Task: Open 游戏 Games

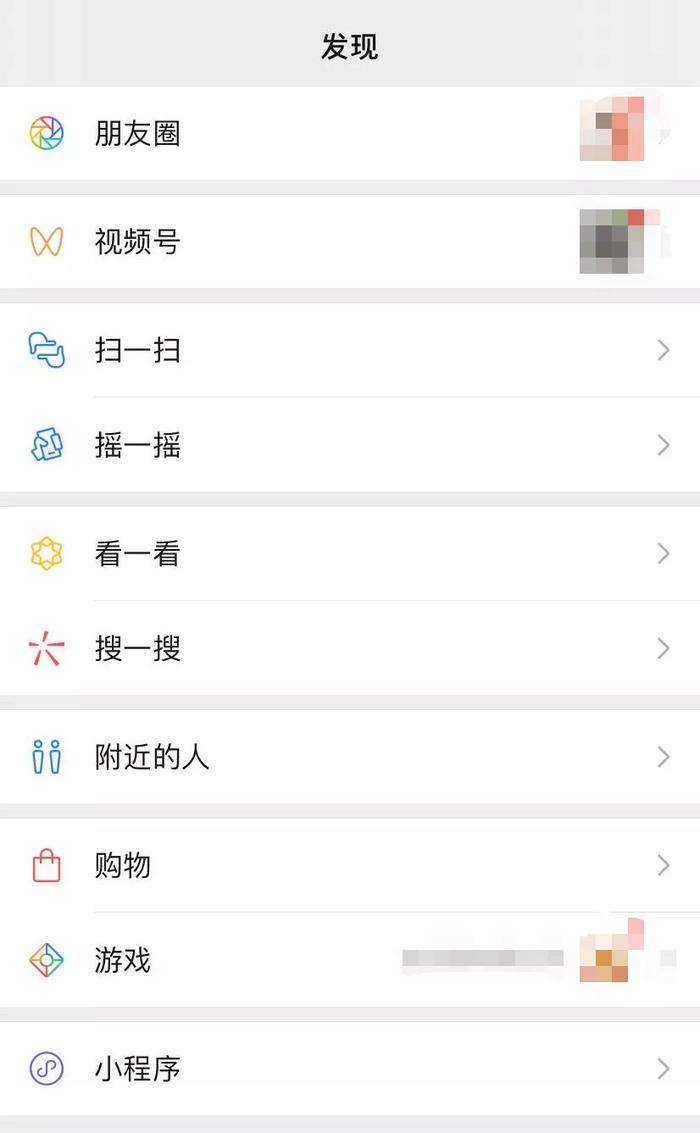Action: [x=350, y=960]
